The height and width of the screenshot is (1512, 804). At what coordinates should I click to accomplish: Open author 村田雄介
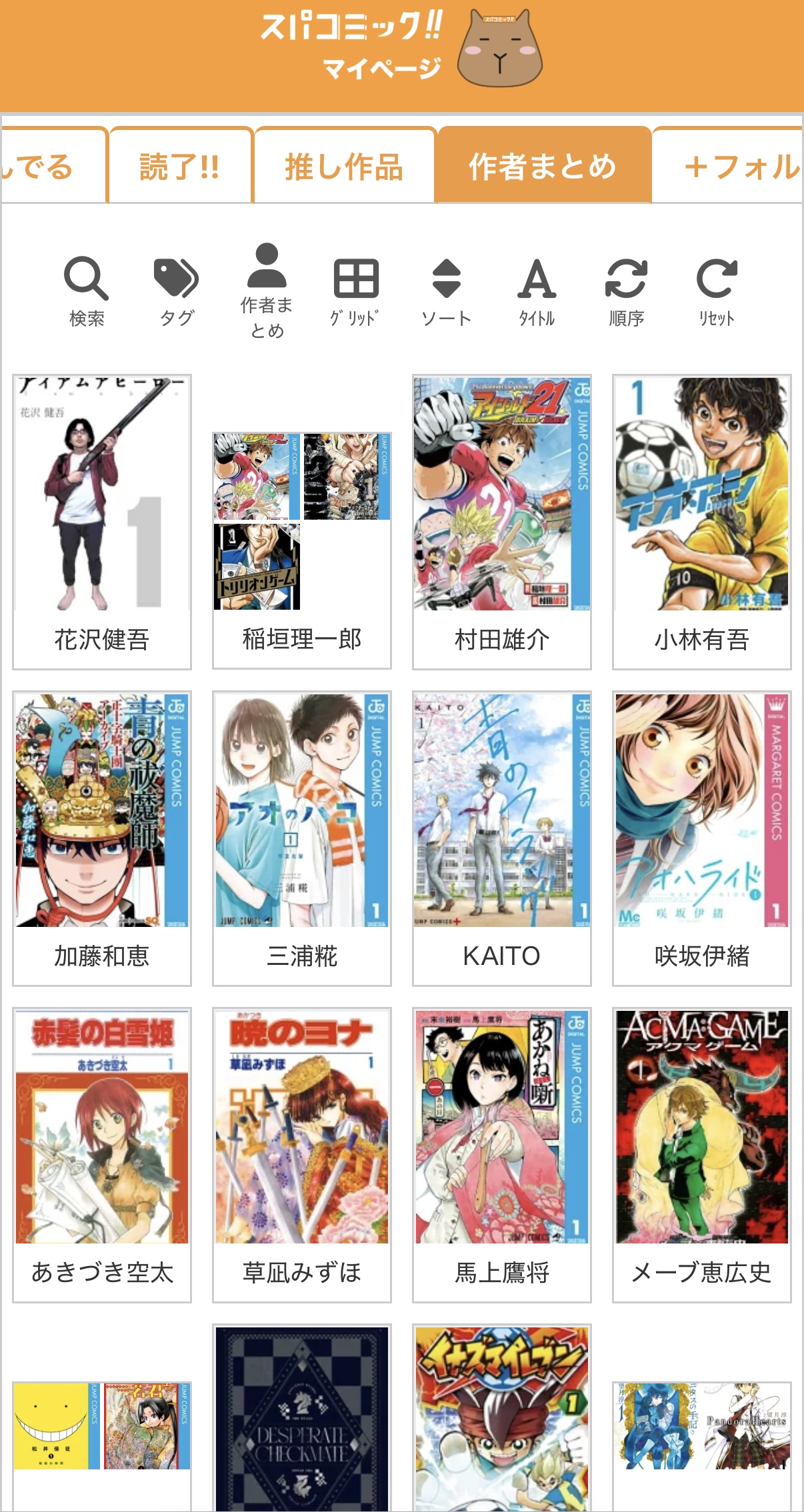click(502, 522)
